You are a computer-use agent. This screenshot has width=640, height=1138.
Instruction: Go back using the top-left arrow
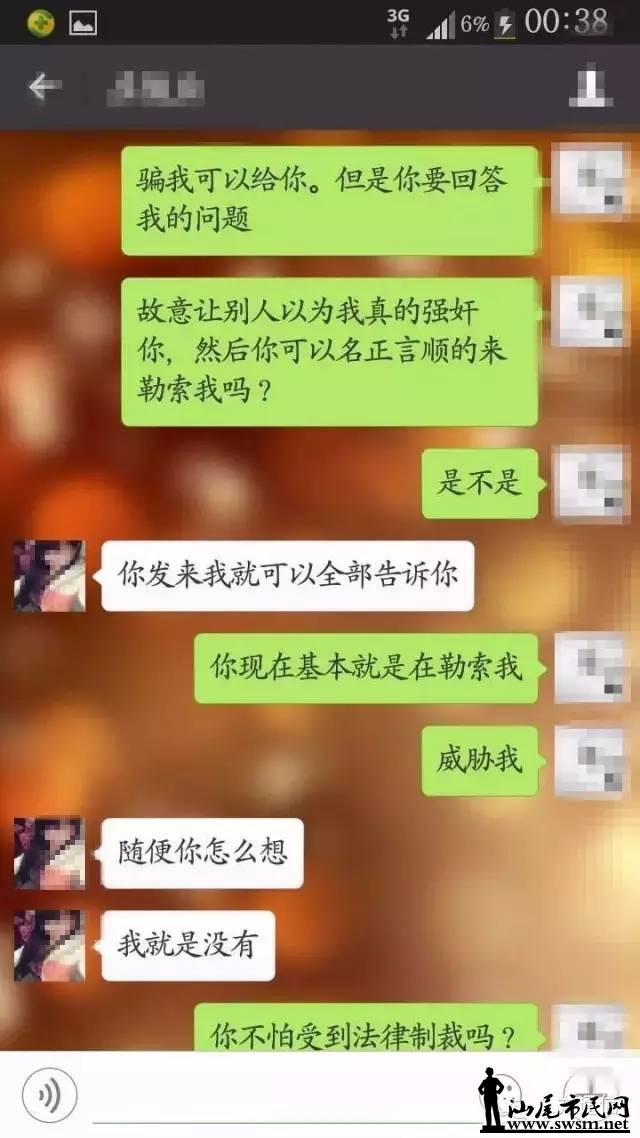click(x=43, y=88)
